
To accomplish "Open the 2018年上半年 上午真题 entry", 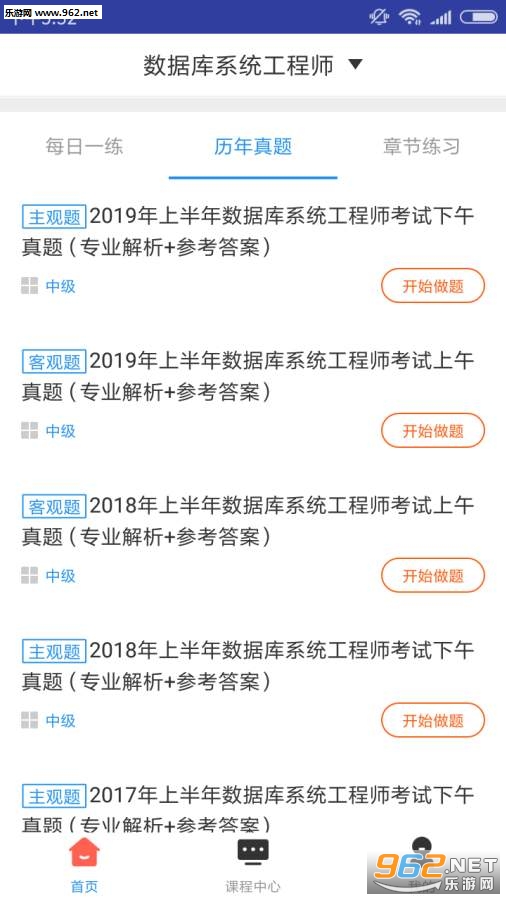I will tap(248, 521).
